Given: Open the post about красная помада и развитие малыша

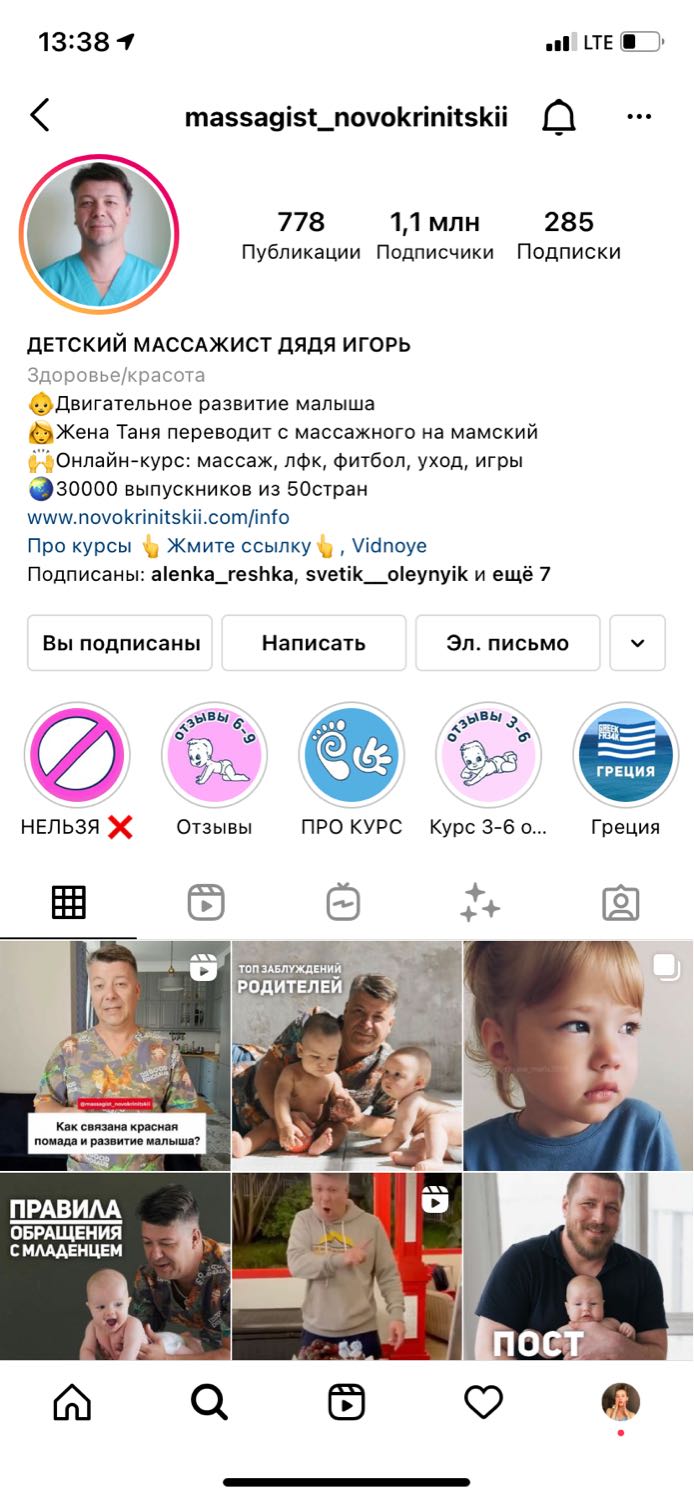Looking at the screenshot, I should [115, 1055].
